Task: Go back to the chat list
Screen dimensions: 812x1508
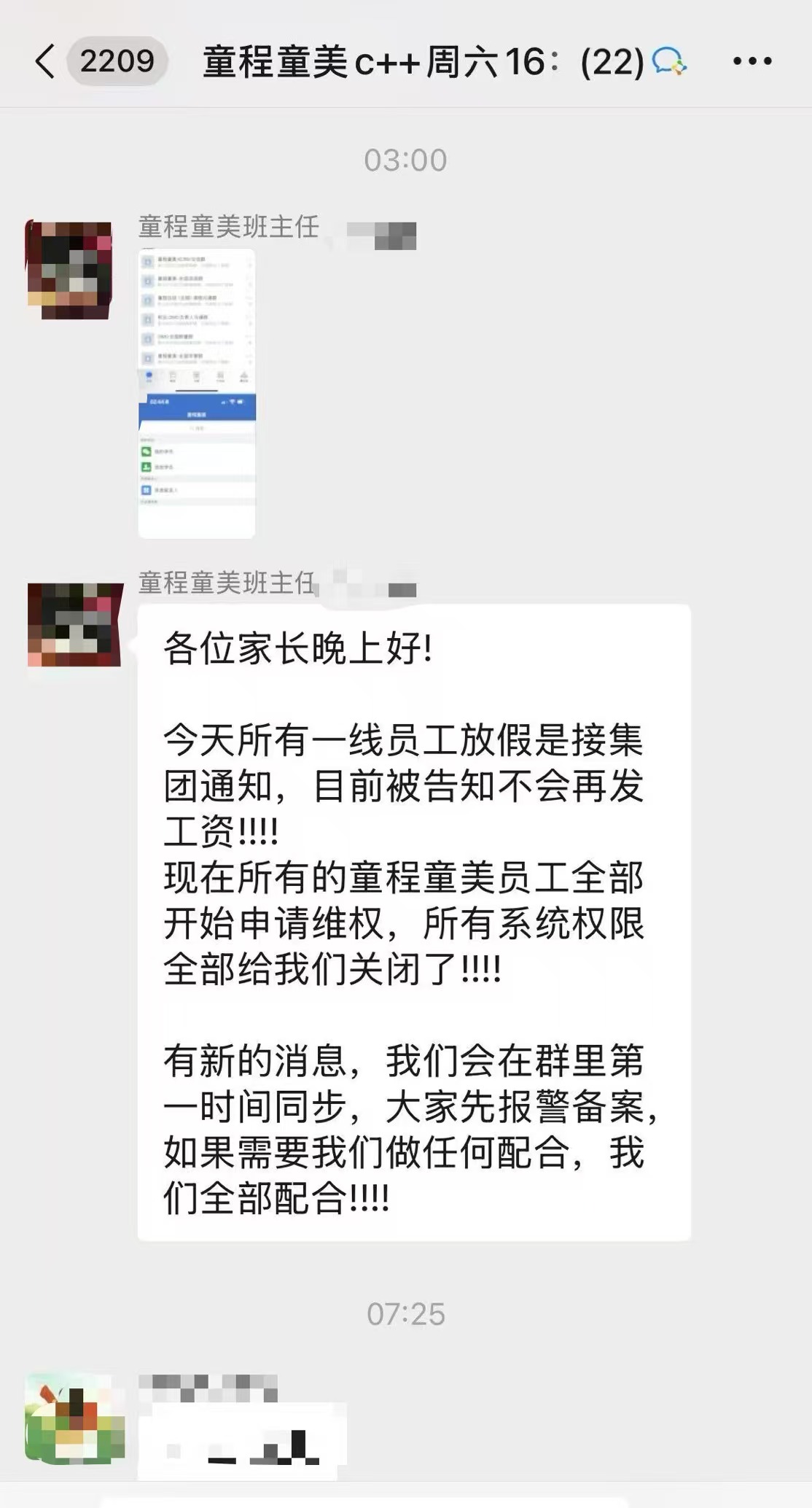Action: [x=45, y=61]
